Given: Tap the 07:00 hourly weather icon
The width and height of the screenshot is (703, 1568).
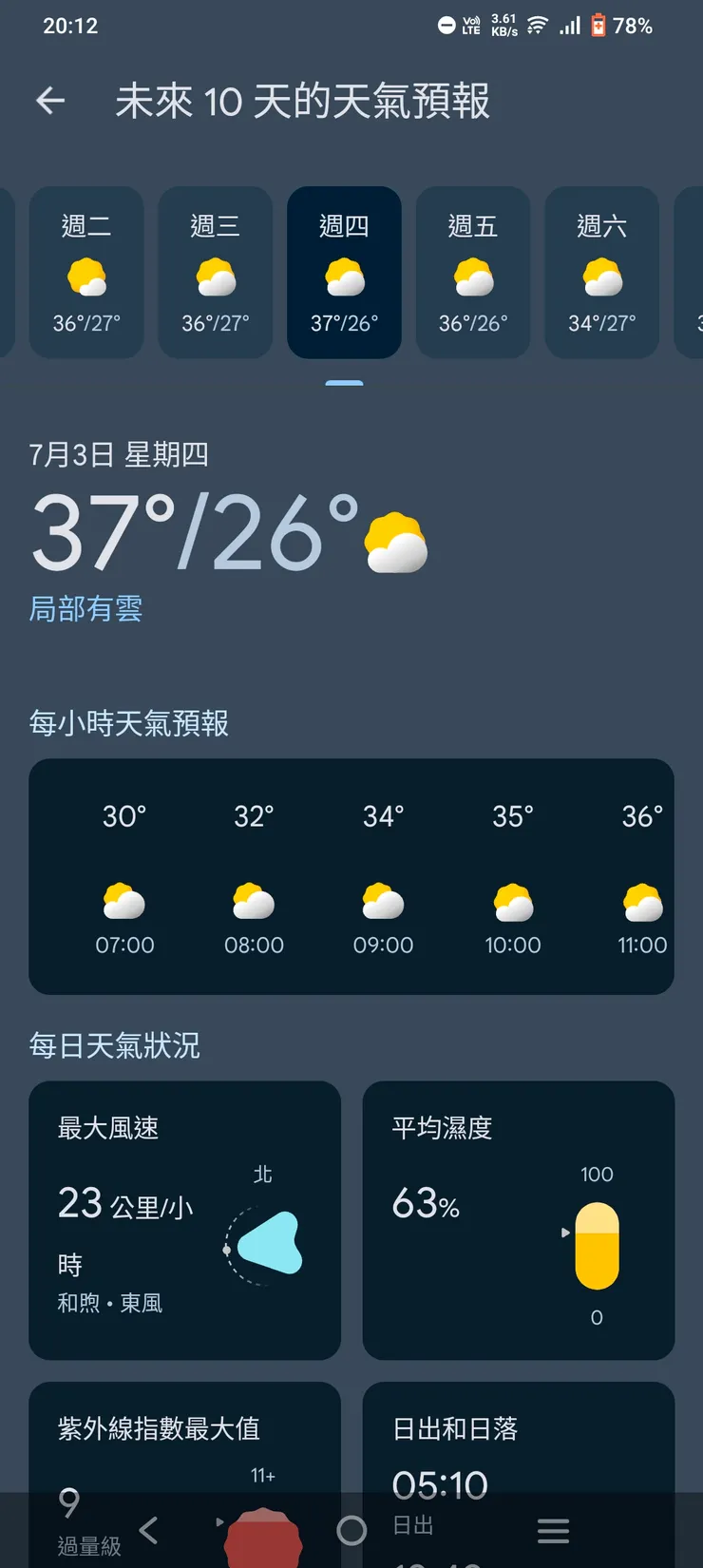Looking at the screenshot, I should [123, 903].
